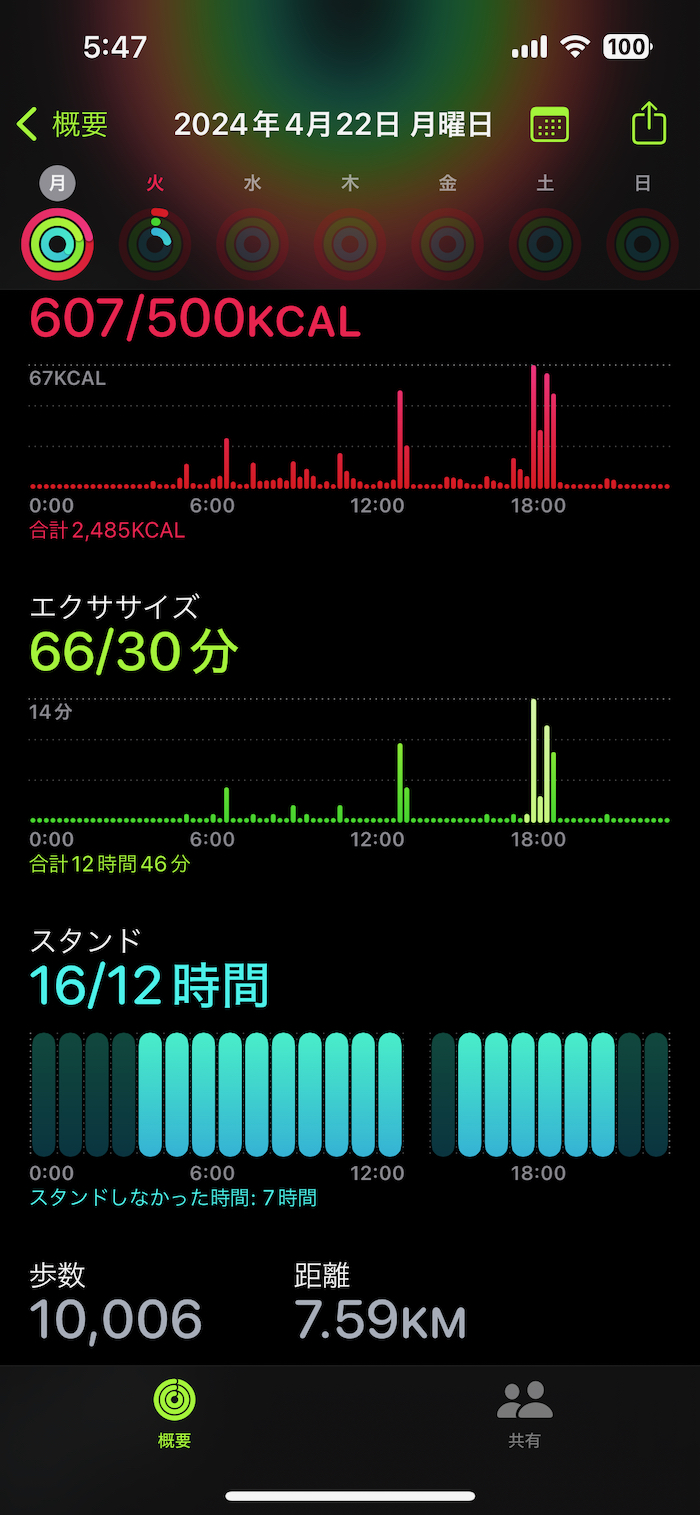Open the calendar icon
Viewport: 700px width, 1515px height.
549,125
